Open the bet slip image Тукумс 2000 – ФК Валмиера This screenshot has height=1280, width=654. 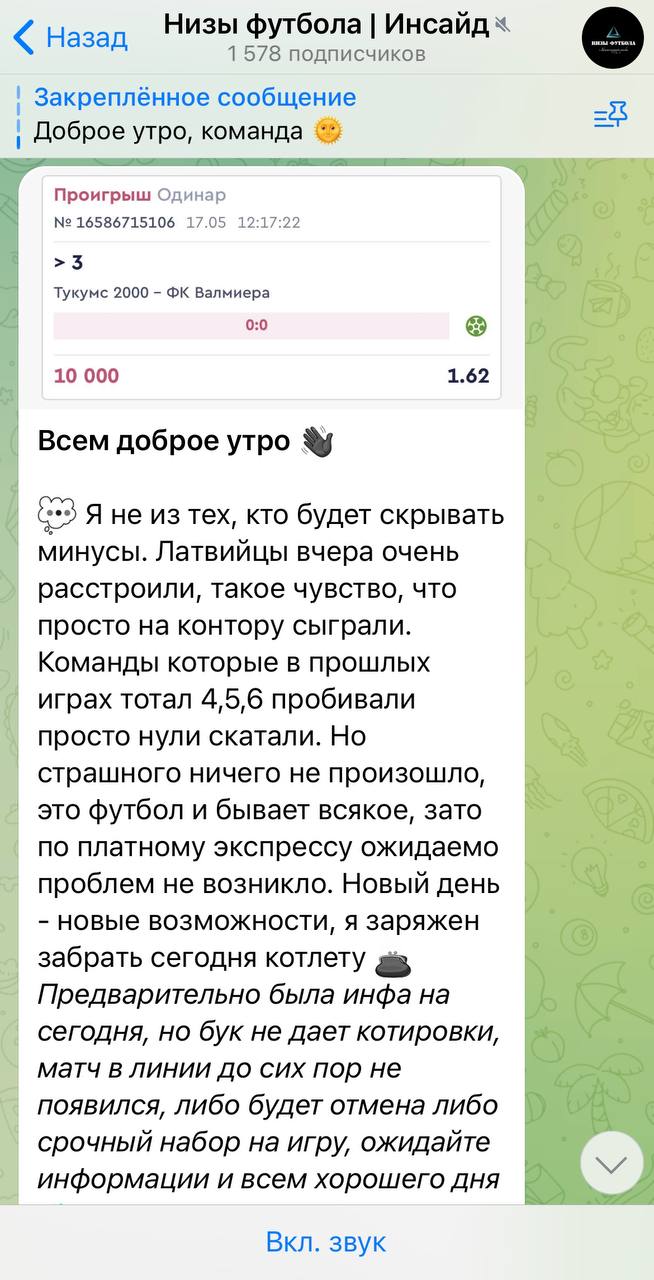[271, 288]
